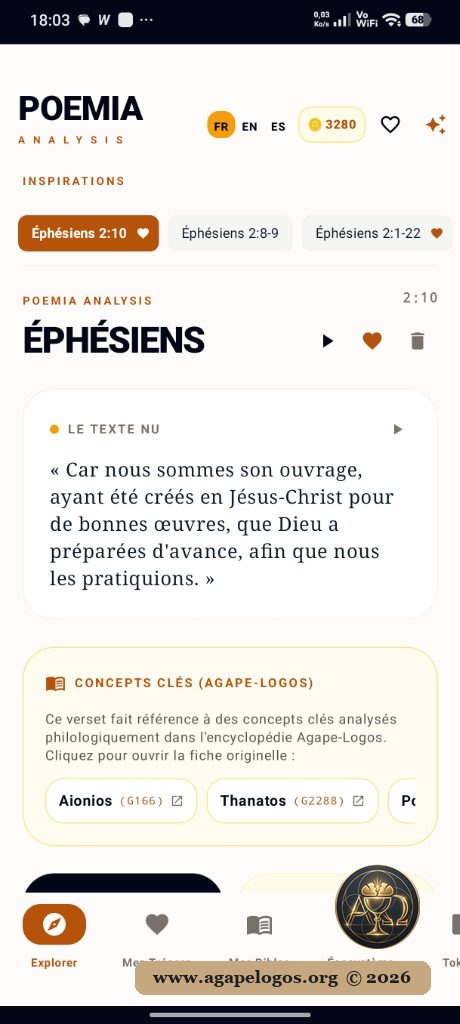Screen dimensions: 460x1024
Task: Tap the sparkles icon in header
Action: pos(436,124)
